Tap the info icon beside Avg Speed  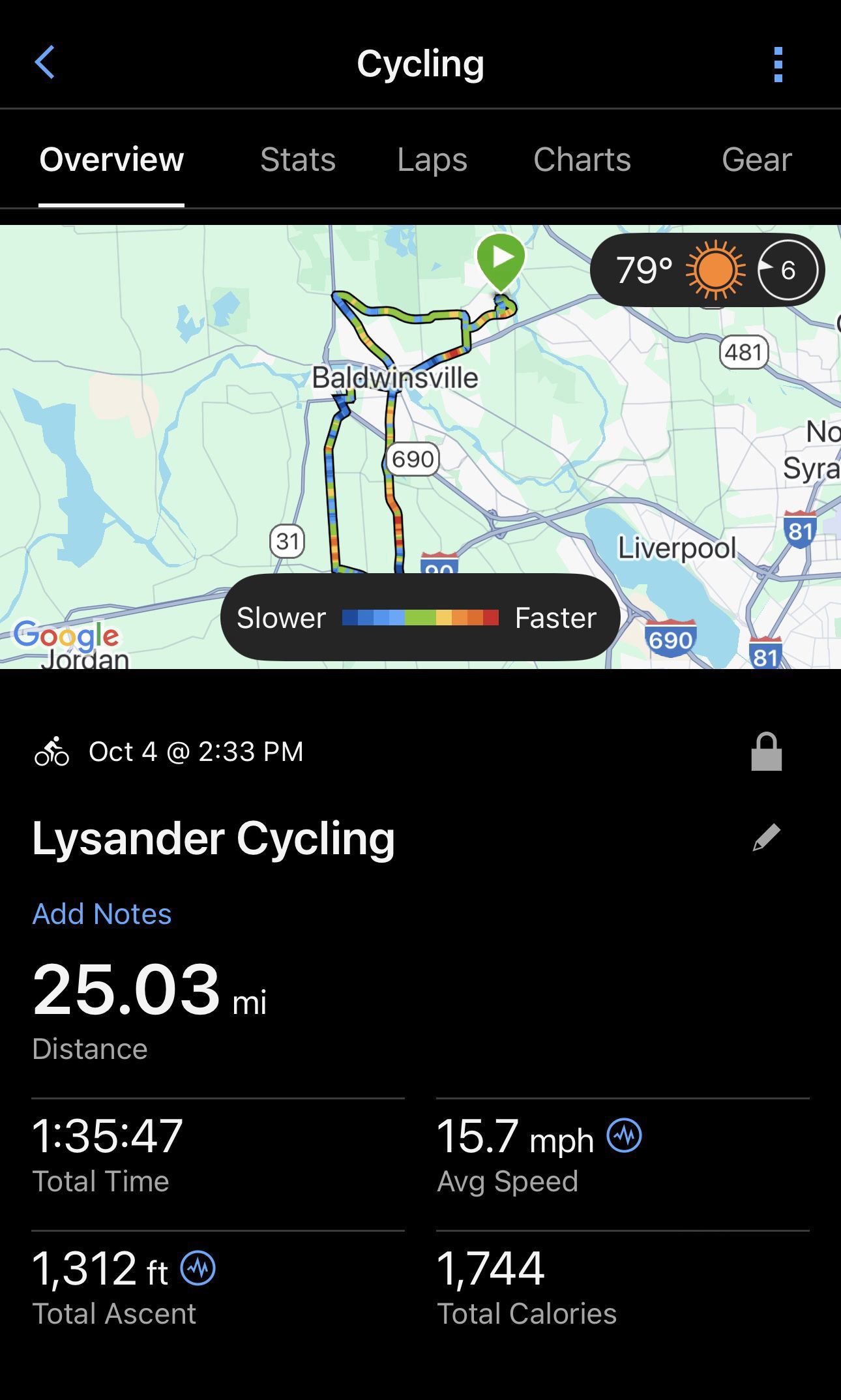point(624,1135)
